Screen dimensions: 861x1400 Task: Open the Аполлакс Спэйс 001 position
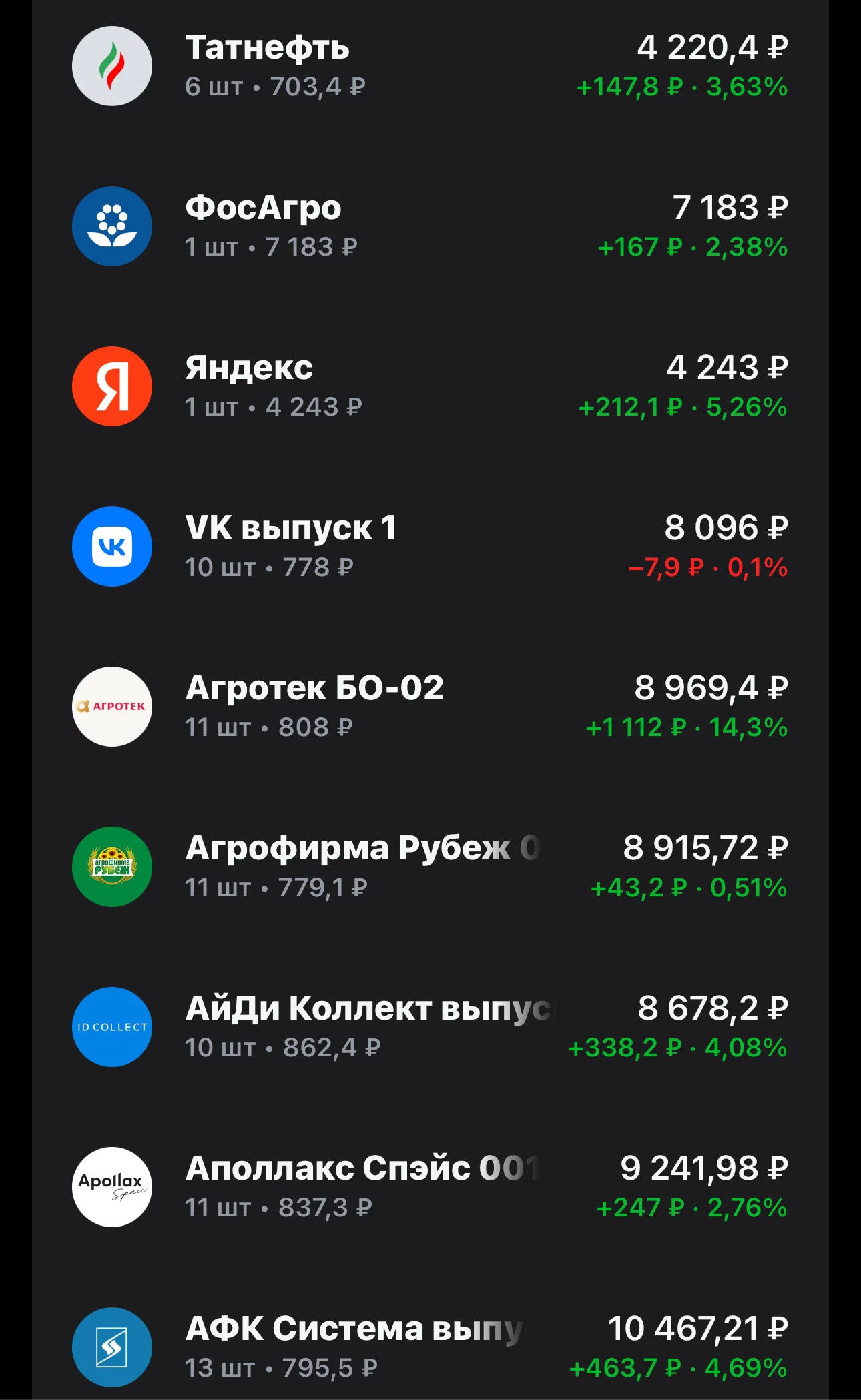(x=431, y=1187)
